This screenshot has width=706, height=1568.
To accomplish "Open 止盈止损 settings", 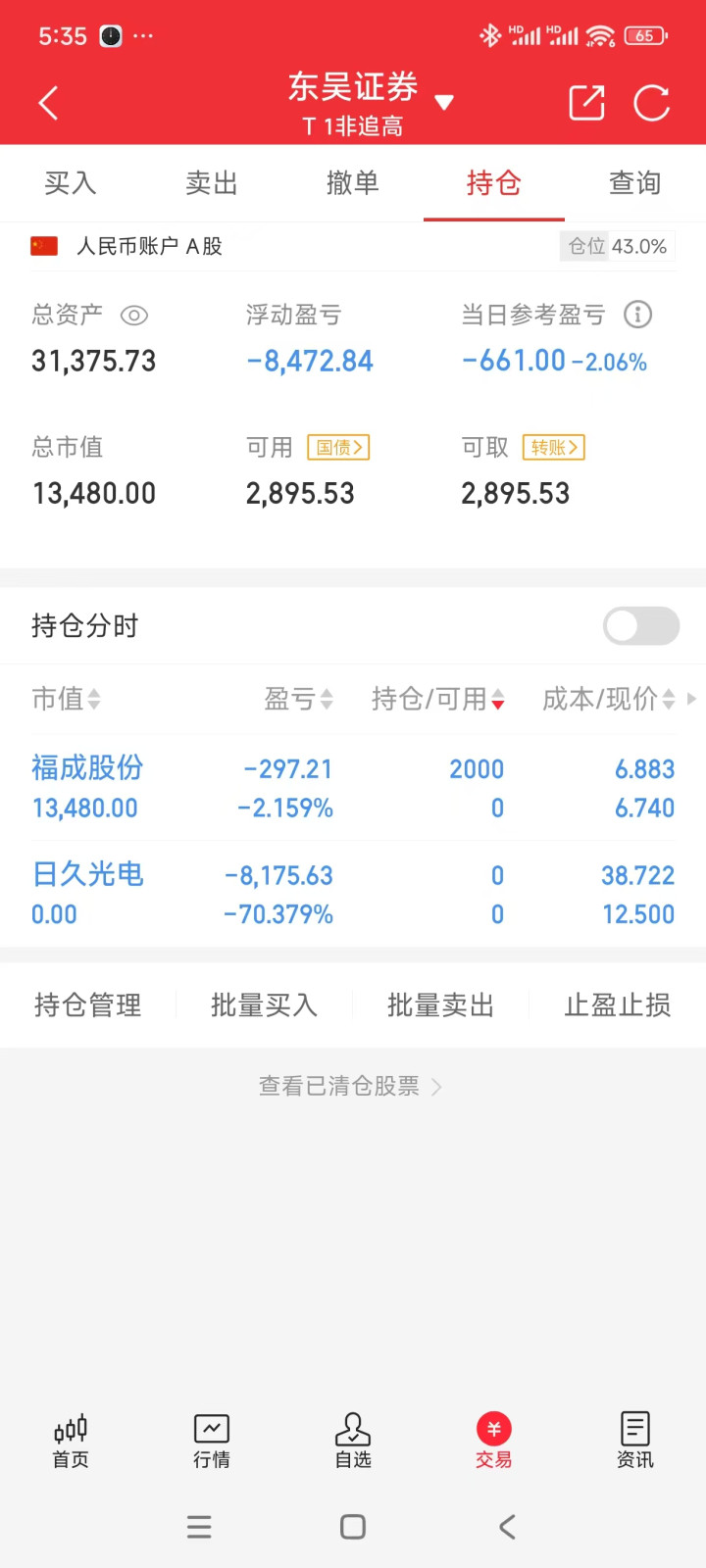I will pyautogui.click(x=618, y=1005).
